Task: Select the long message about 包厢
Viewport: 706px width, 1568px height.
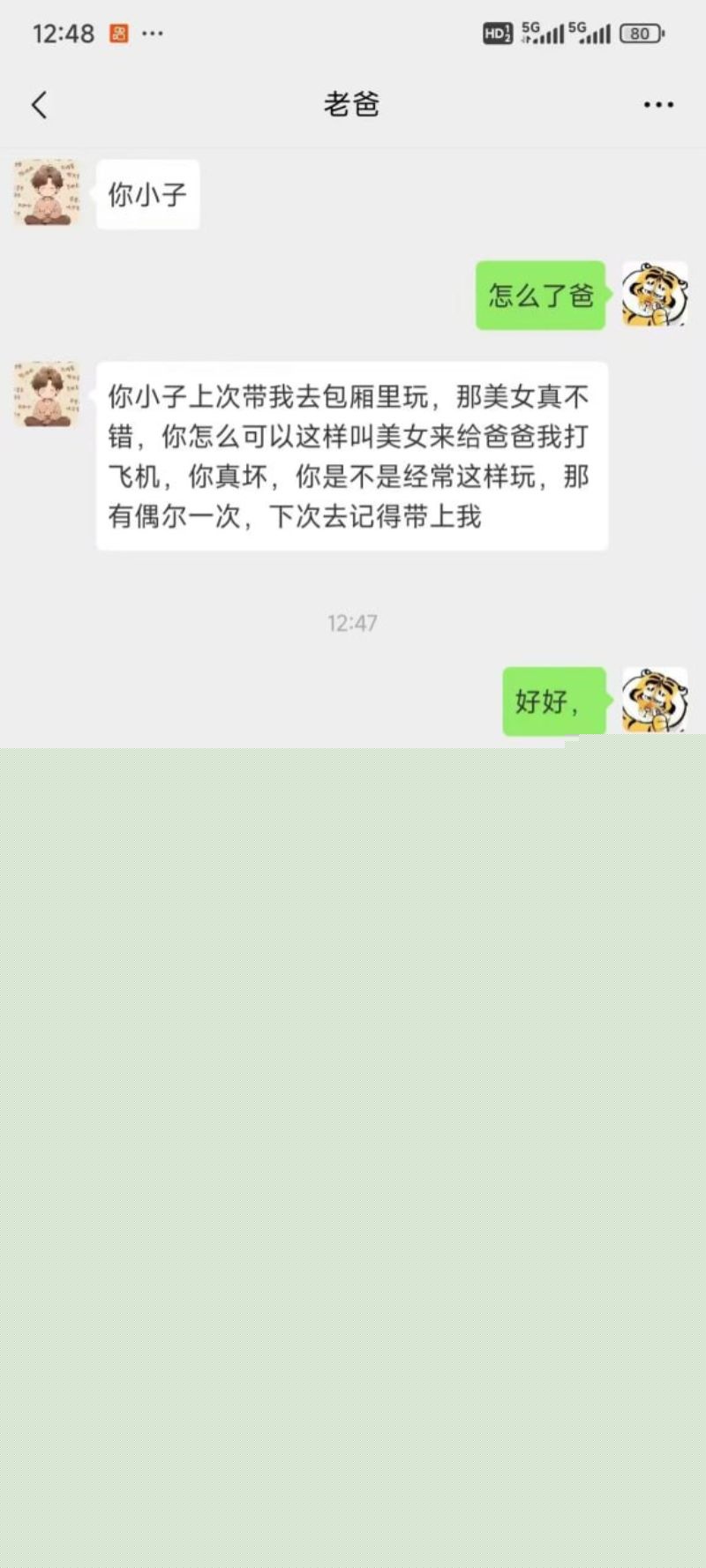Action: point(351,455)
